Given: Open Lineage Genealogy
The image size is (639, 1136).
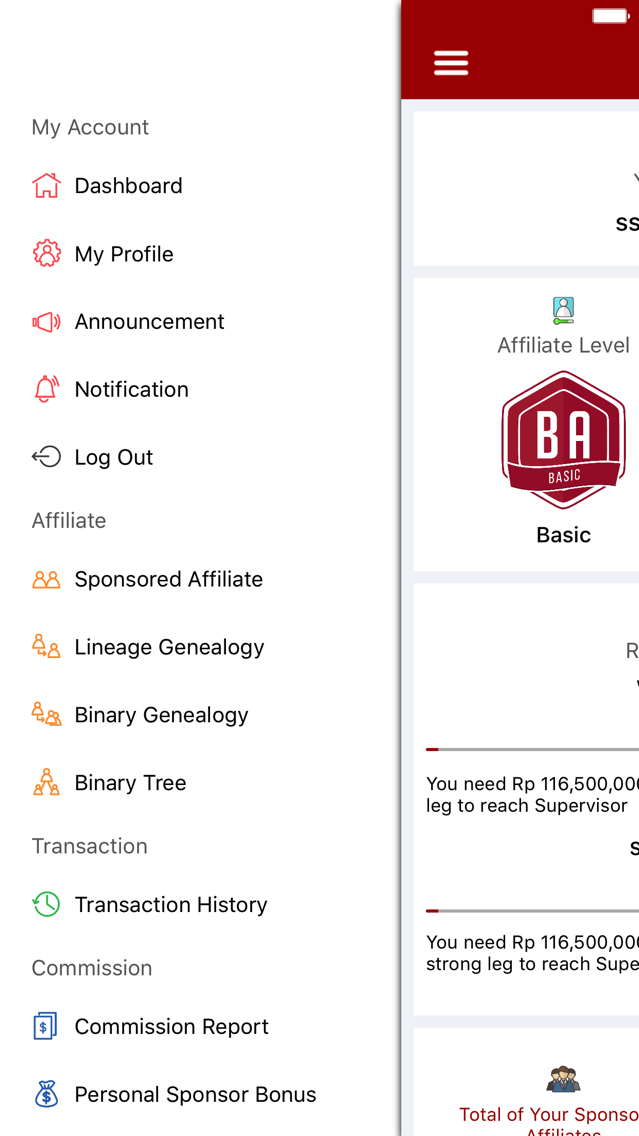Looking at the screenshot, I should point(199,647).
